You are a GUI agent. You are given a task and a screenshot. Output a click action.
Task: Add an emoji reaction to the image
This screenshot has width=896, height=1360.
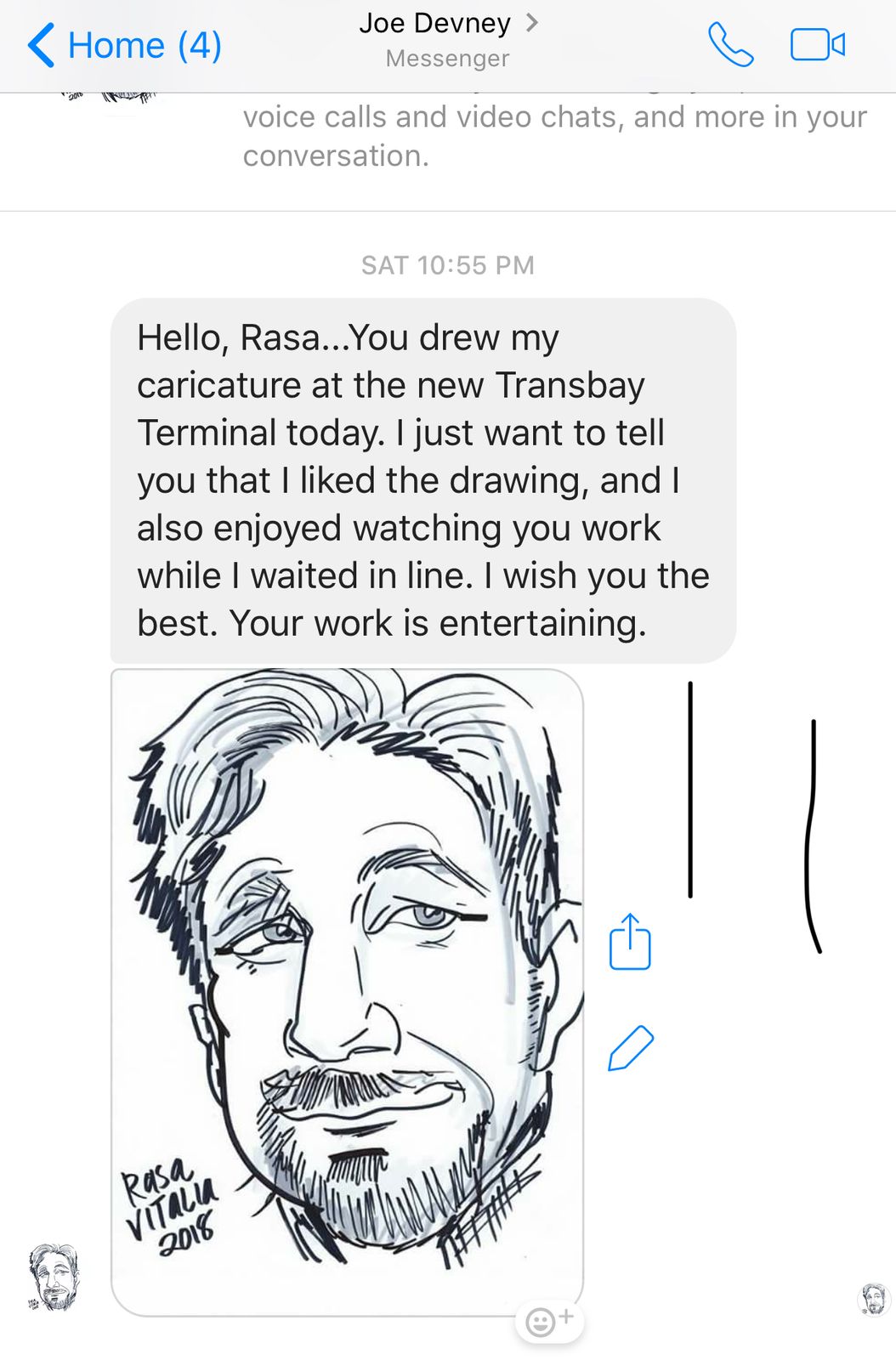click(x=549, y=1322)
